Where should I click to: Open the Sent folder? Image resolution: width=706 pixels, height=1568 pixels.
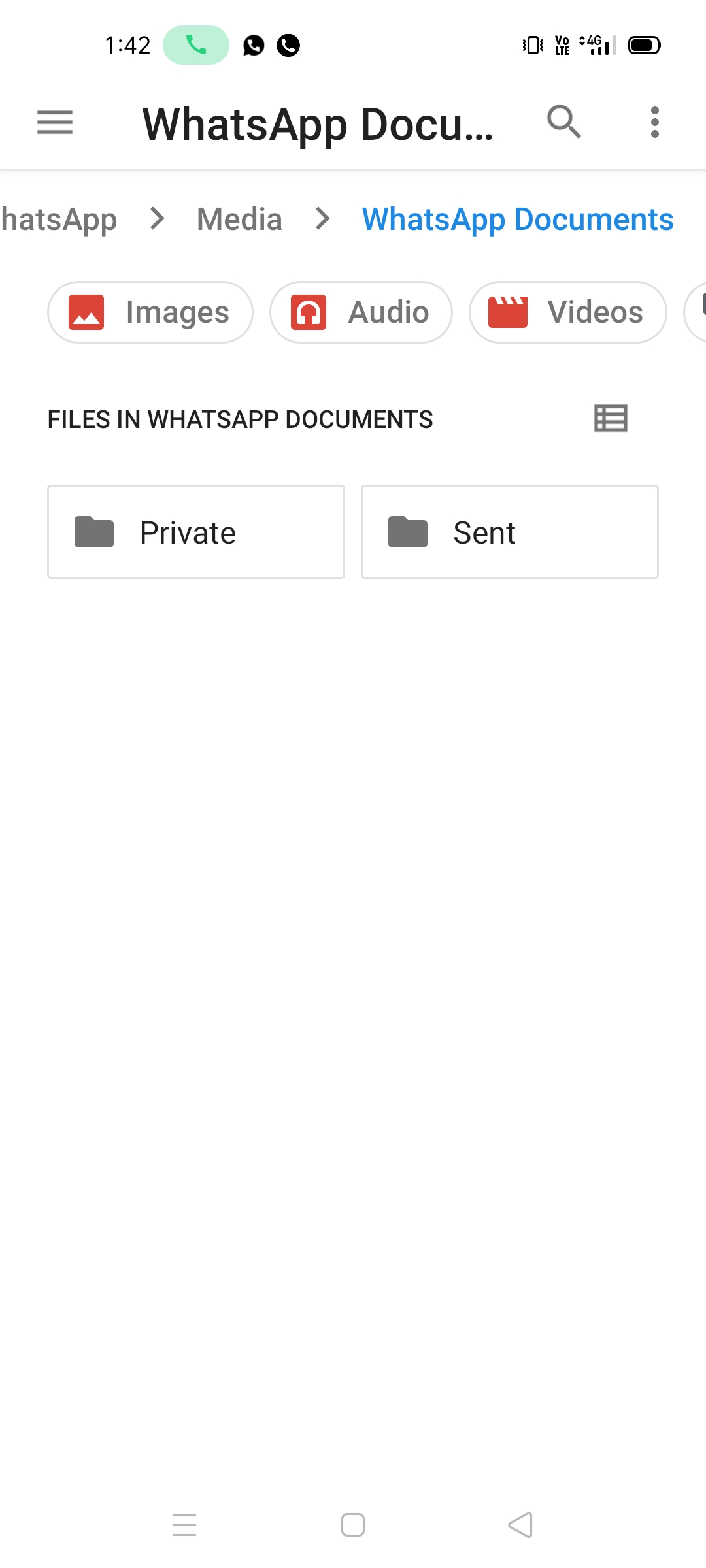coord(510,532)
